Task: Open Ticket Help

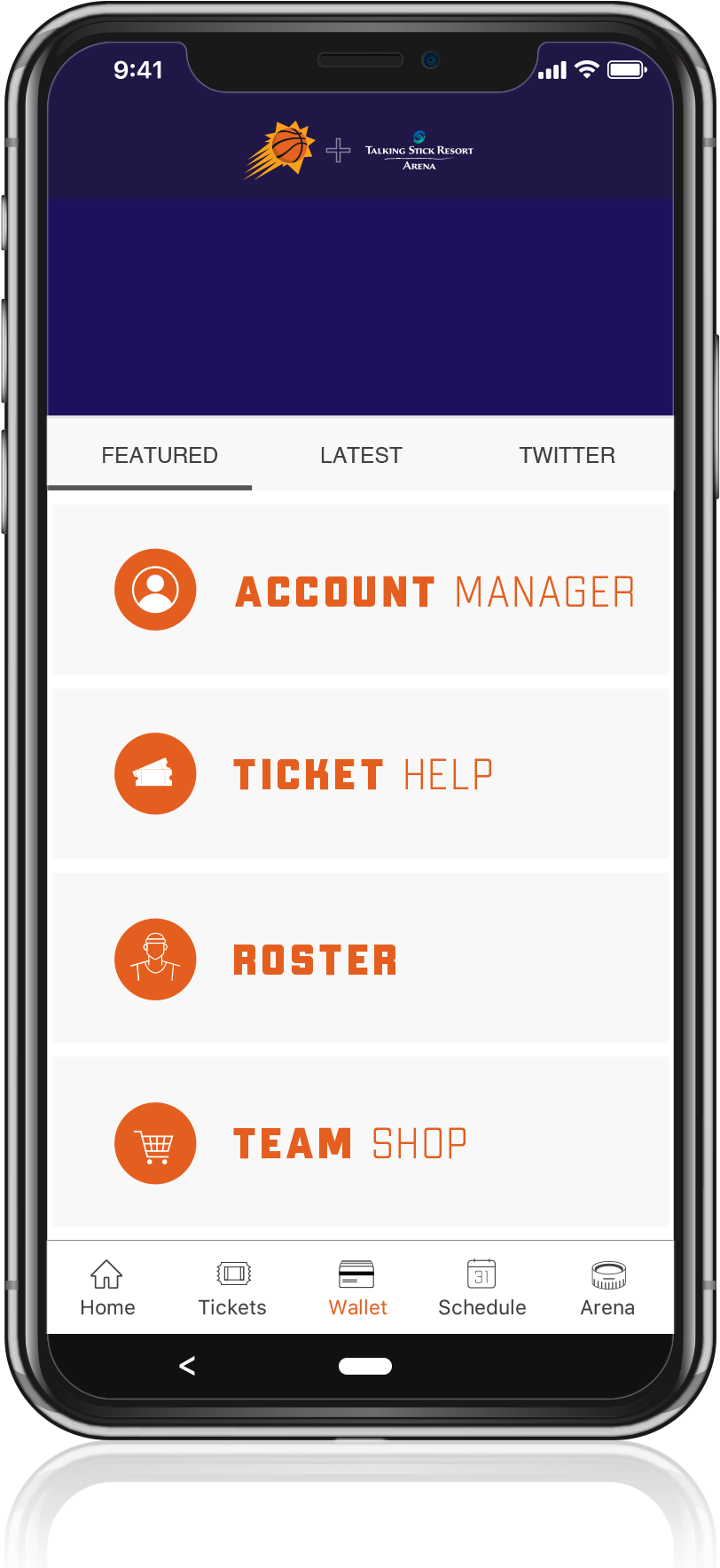Action: click(x=361, y=774)
